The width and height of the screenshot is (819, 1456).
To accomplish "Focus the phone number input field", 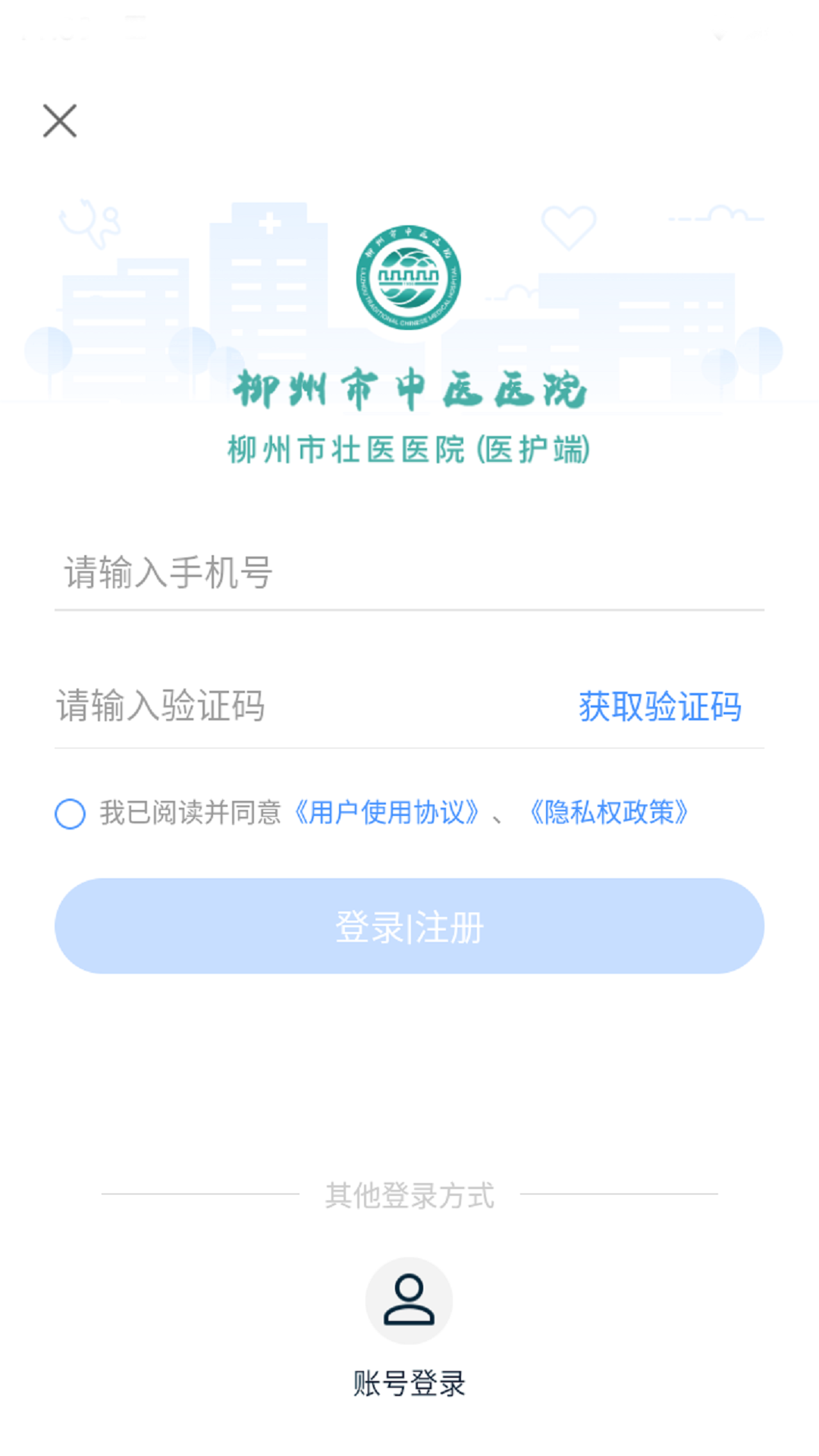I will pyautogui.click(x=409, y=573).
